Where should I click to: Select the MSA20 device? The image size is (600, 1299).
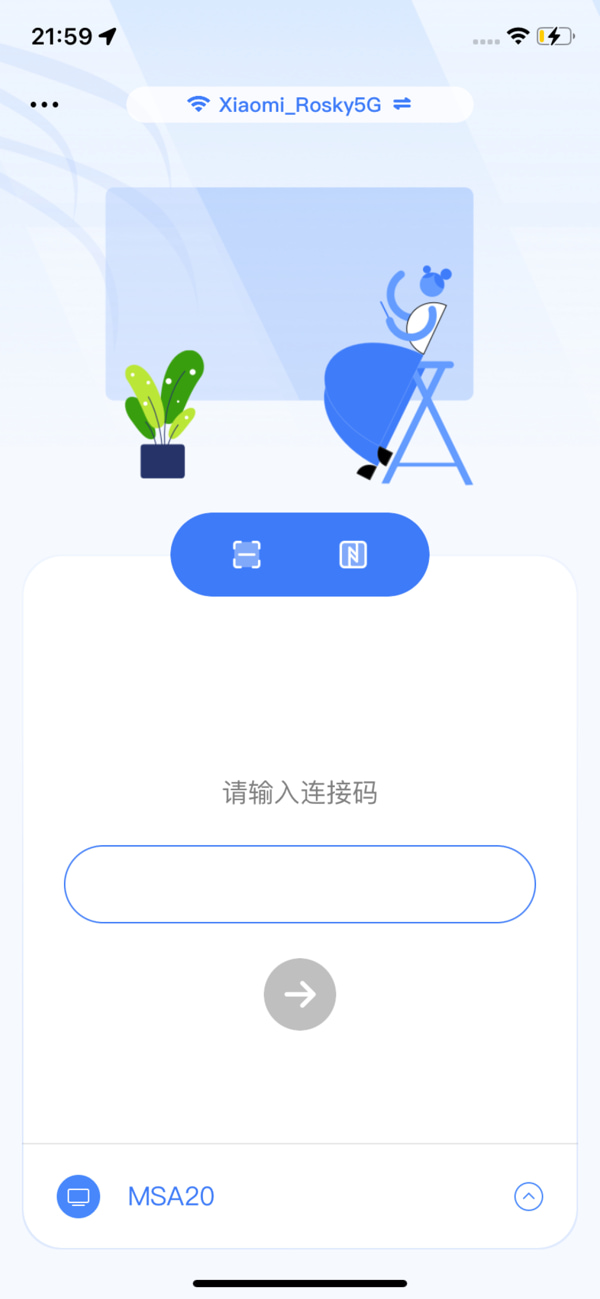coord(171,1196)
